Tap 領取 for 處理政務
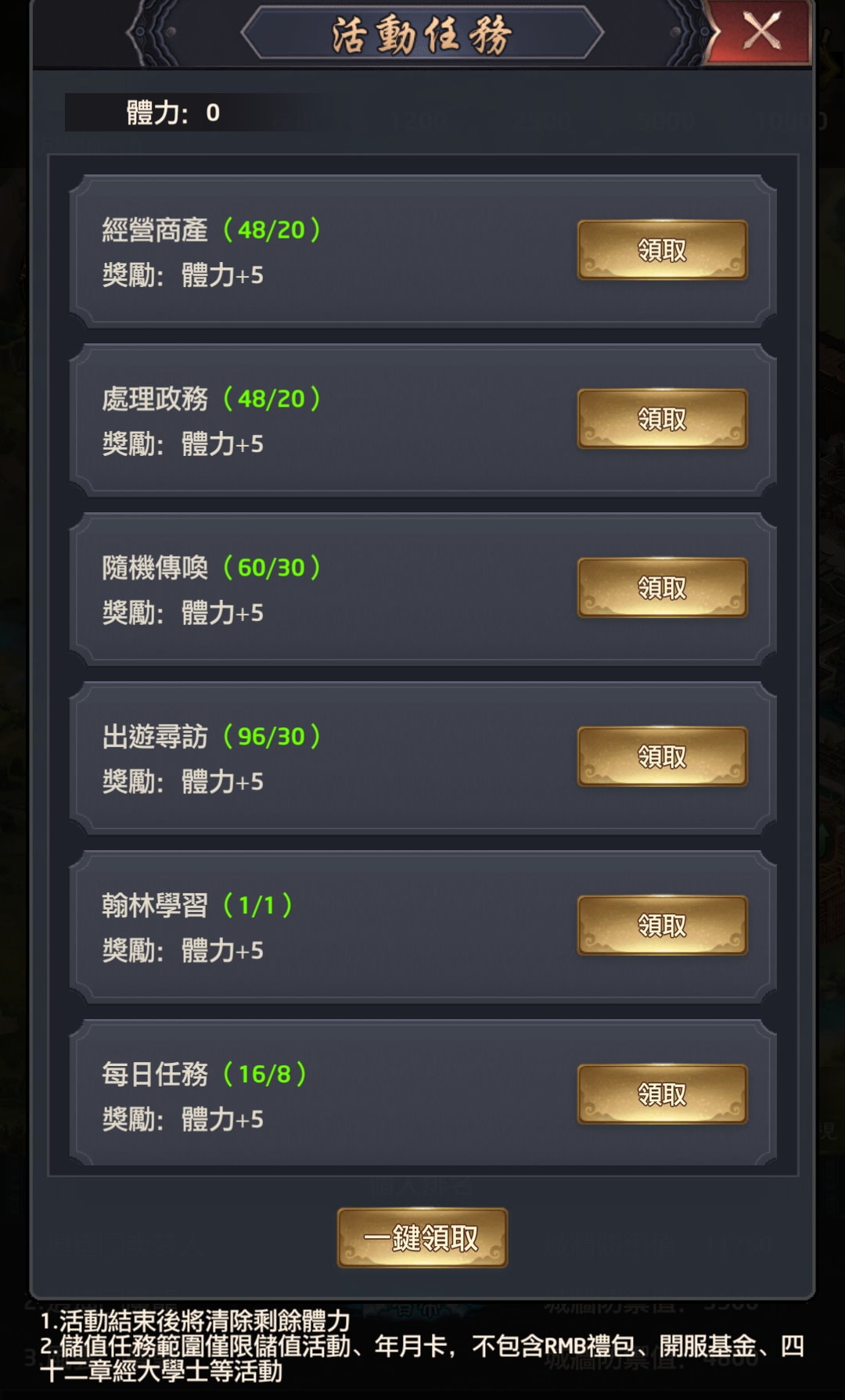This screenshot has height=1400, width=845. tap(662, 419)
